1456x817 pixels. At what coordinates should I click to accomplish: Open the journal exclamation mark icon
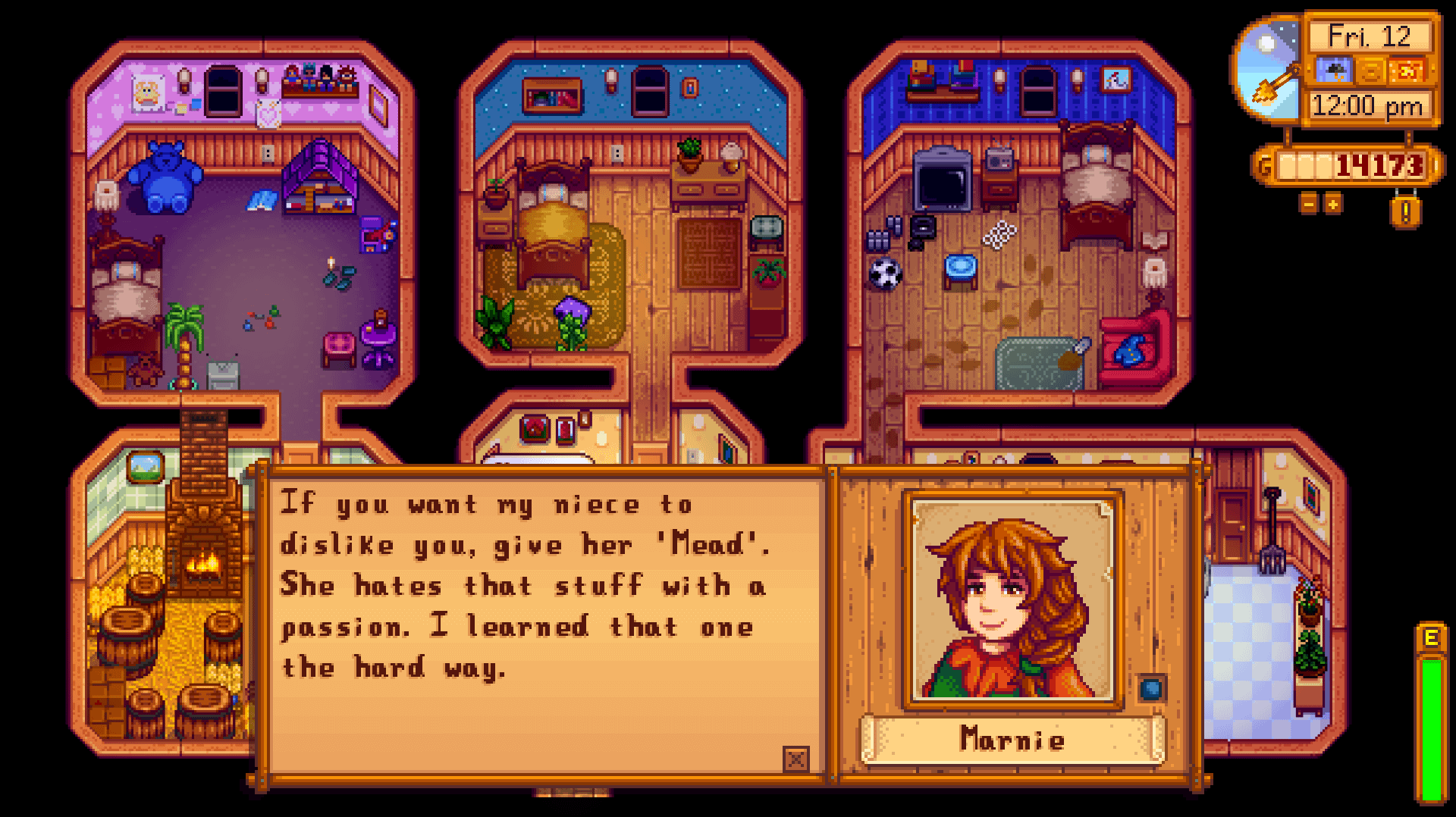[1405, 212]
